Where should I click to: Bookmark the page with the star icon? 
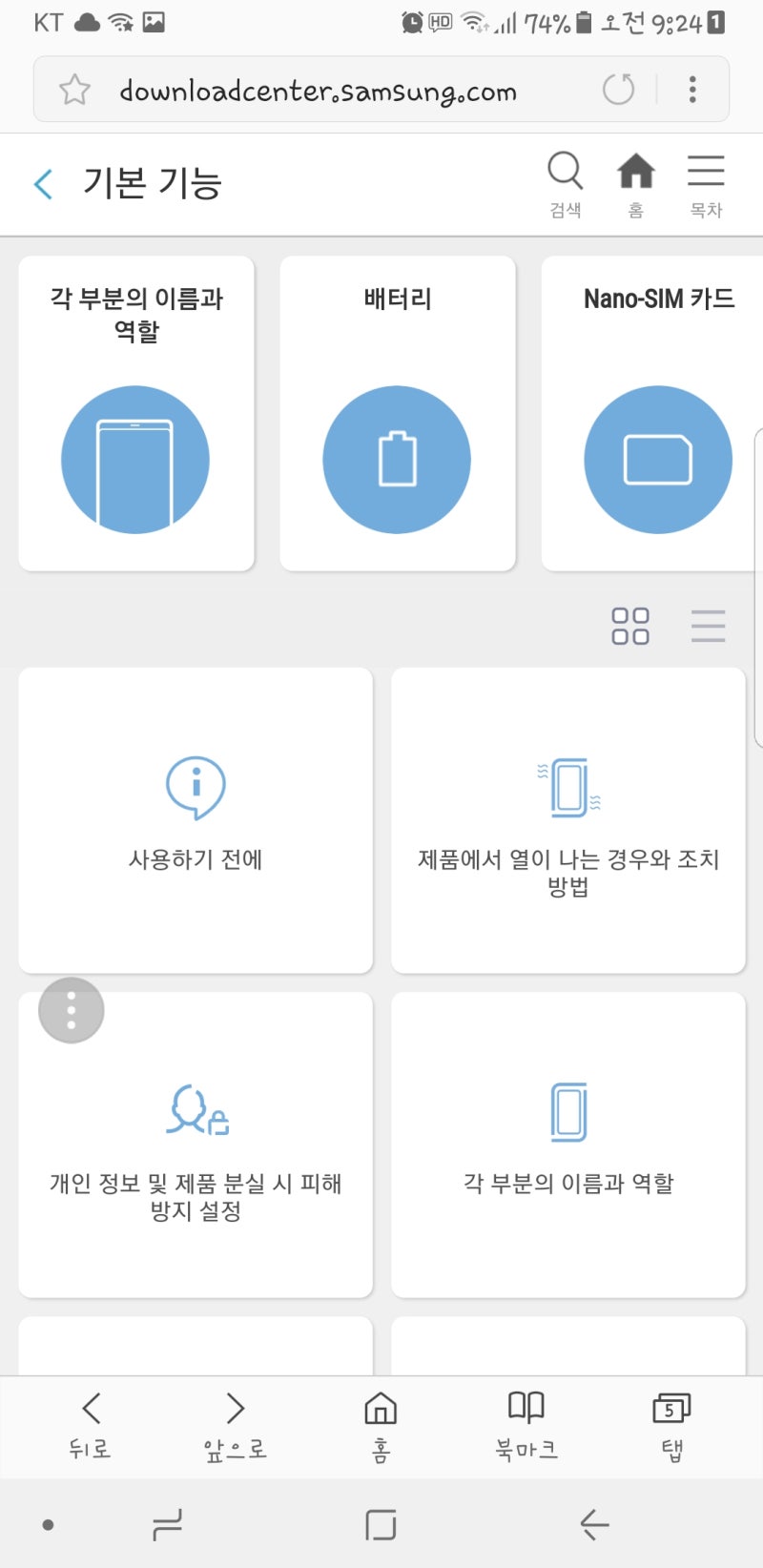(74, 90)
